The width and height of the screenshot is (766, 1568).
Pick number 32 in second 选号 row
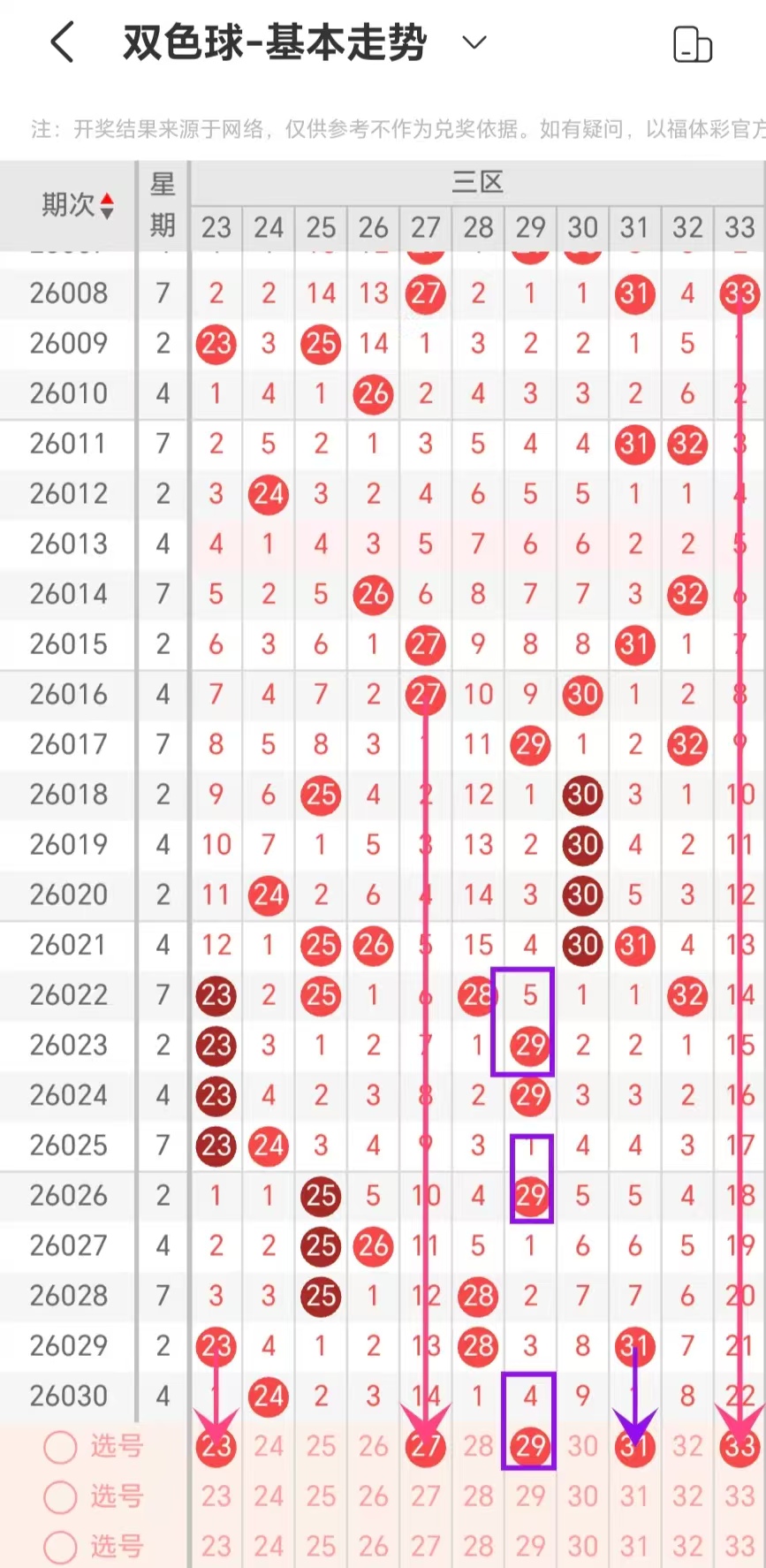tap(687, 1497)
